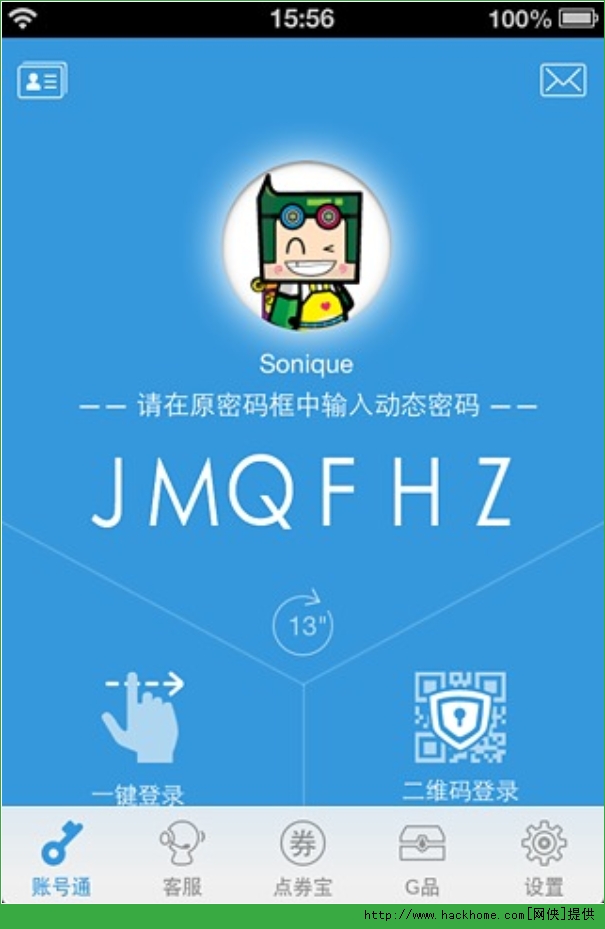This screenshot has width=605, height=929.
Task: Open the 点券宝 tab
Action: pyautogui.click(x=303, y=858)
